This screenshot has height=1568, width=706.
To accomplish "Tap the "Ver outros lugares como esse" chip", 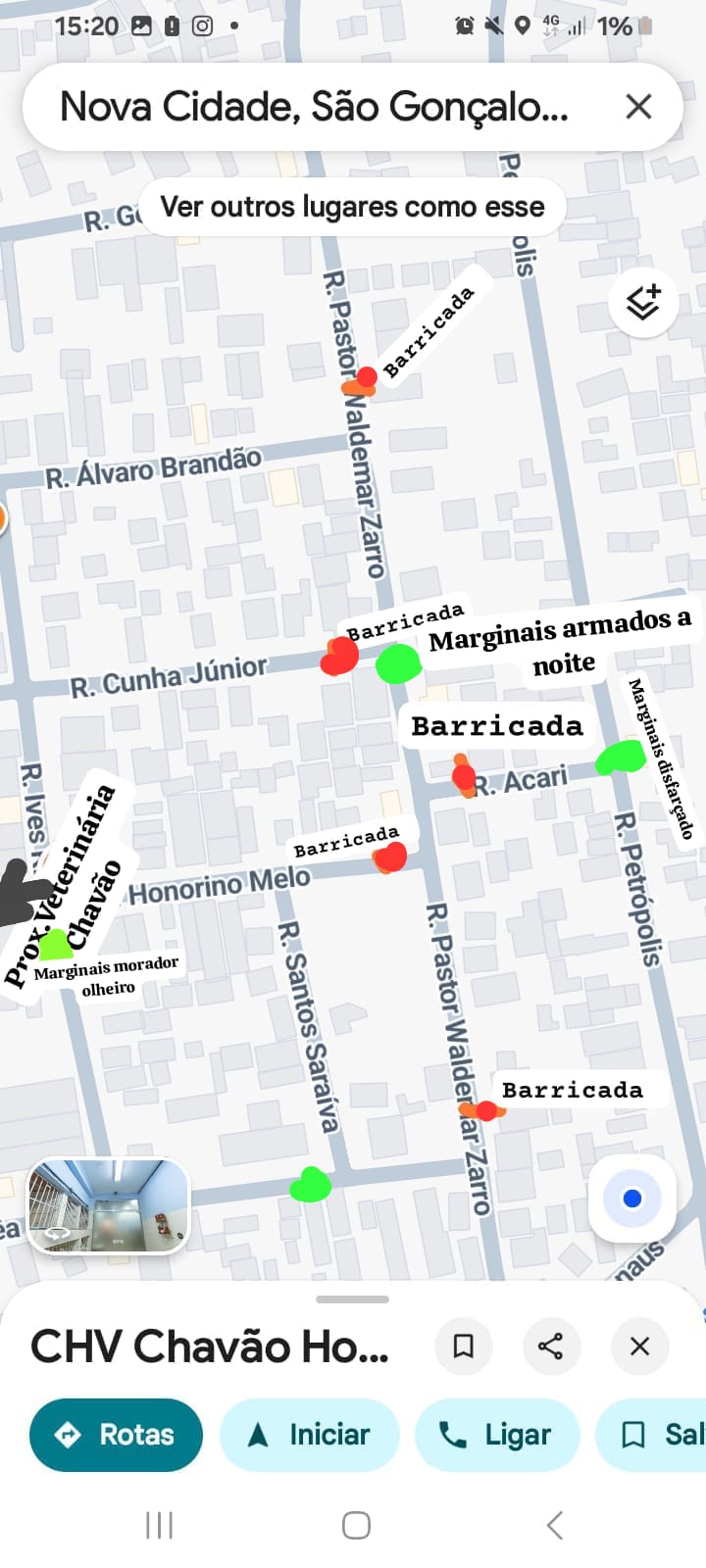I will [352, 207].
